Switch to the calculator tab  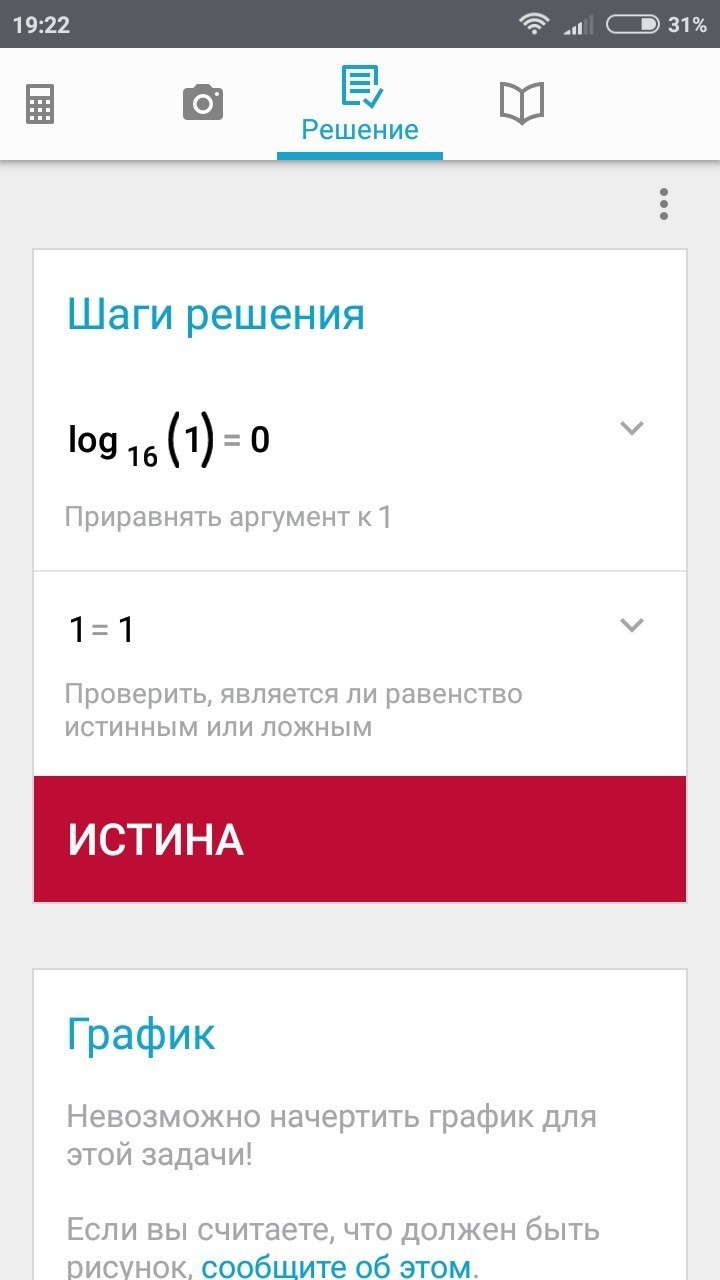pyautogui.click(x=40, y=104)
